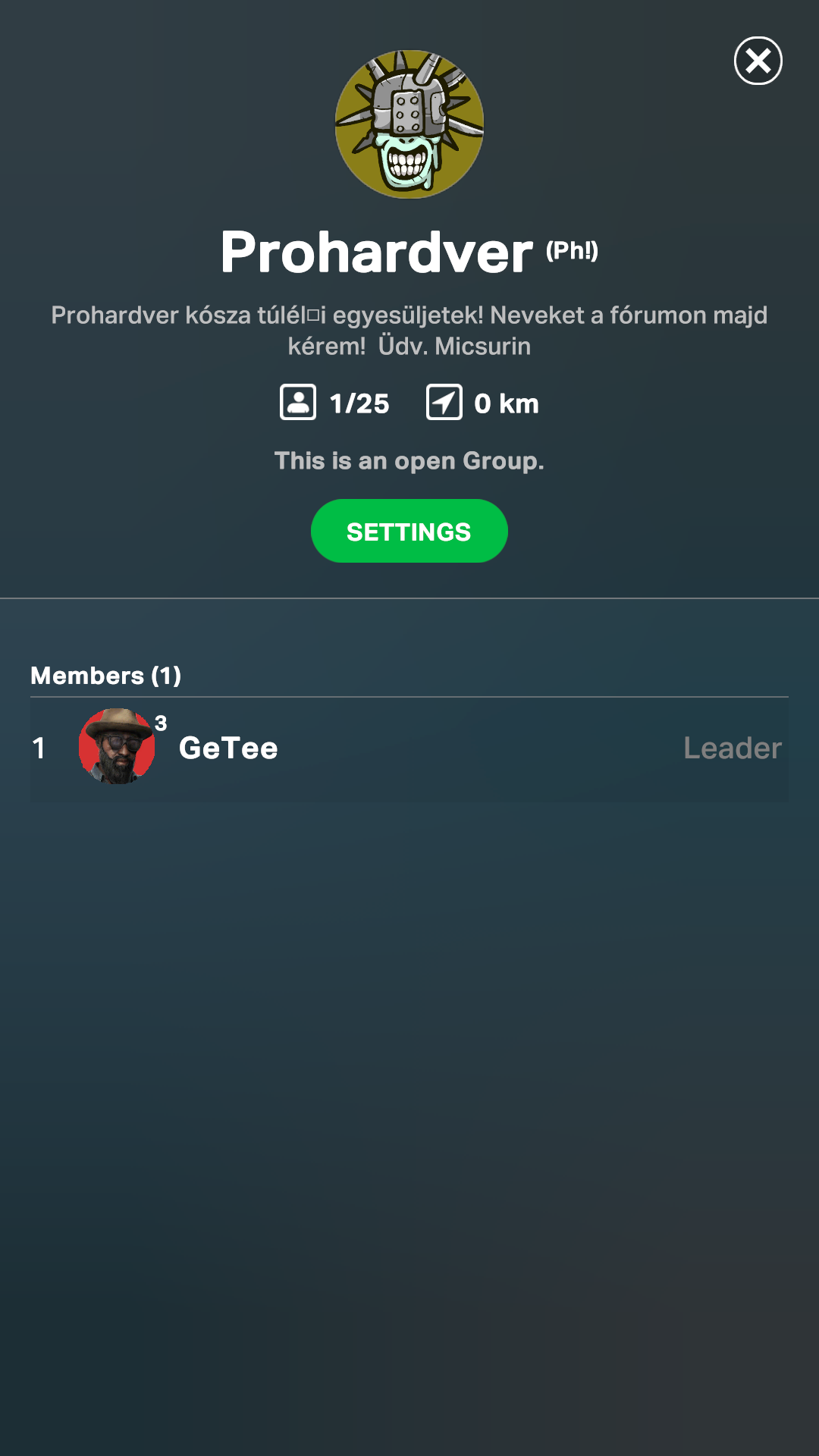Close the Prohardver group page
Image resolution: width=819 pixels, height=1456 pixels.
758,61
